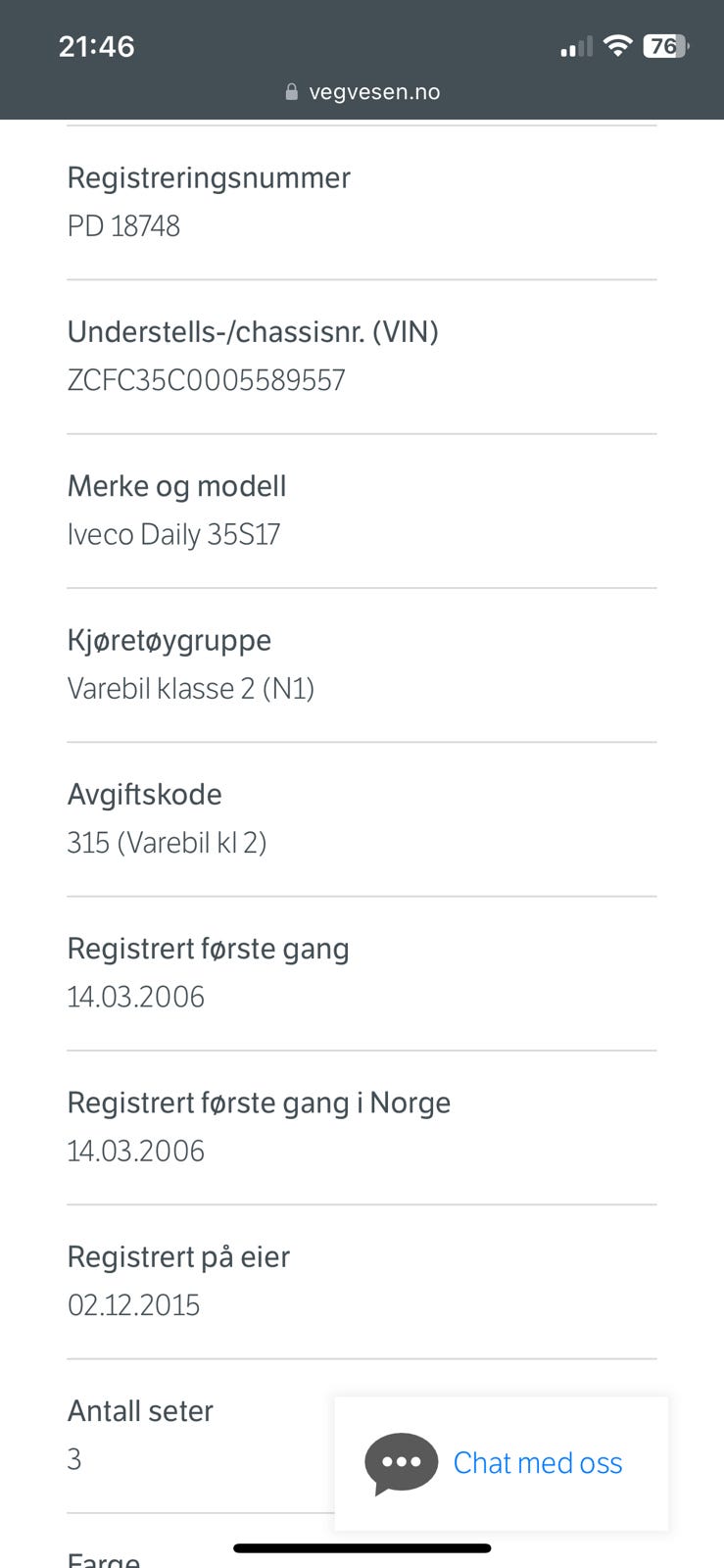Tap the padlock icon next to vegvesen.no
This screenshot has width=724, height=1568.
pos(291,91)
